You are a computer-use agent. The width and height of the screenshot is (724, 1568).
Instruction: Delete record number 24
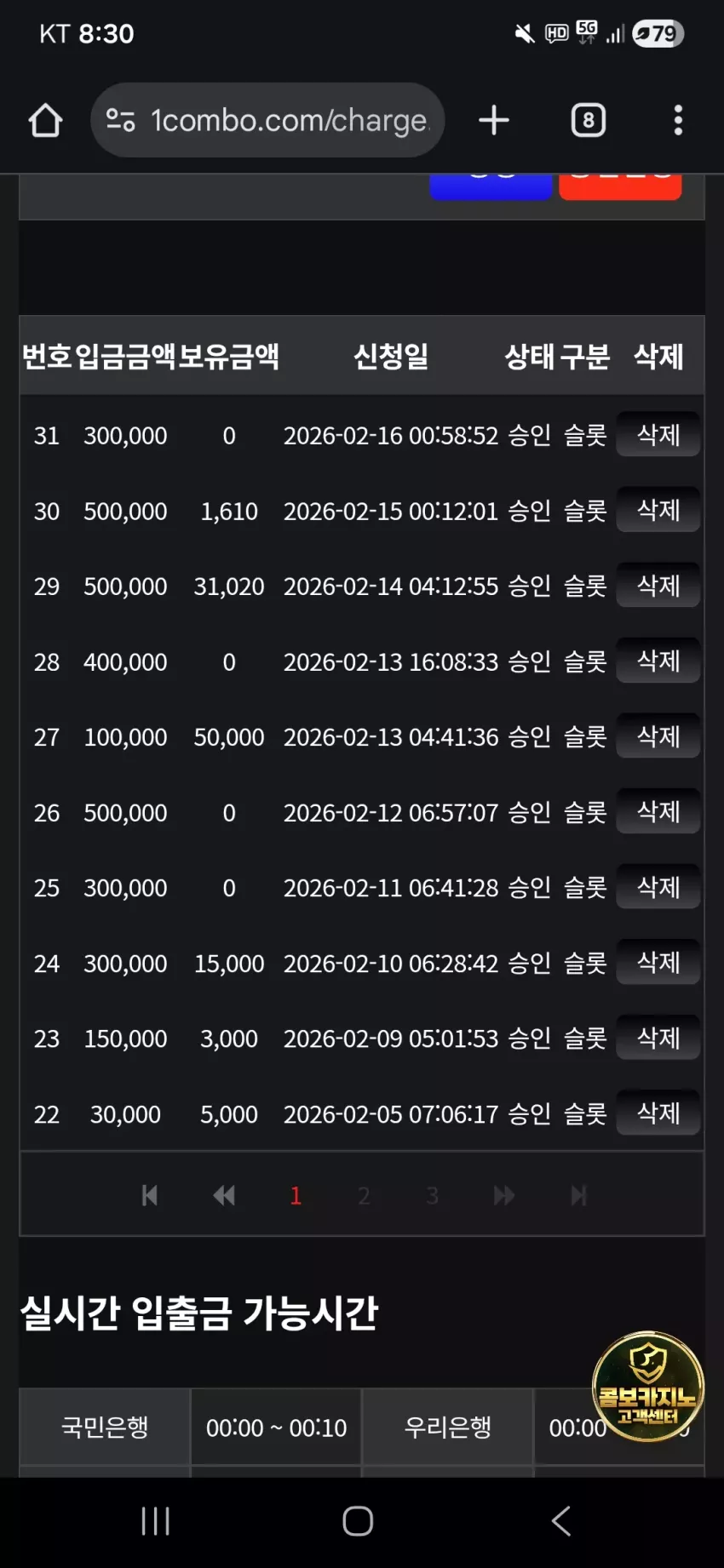click(x=658, y=962)
